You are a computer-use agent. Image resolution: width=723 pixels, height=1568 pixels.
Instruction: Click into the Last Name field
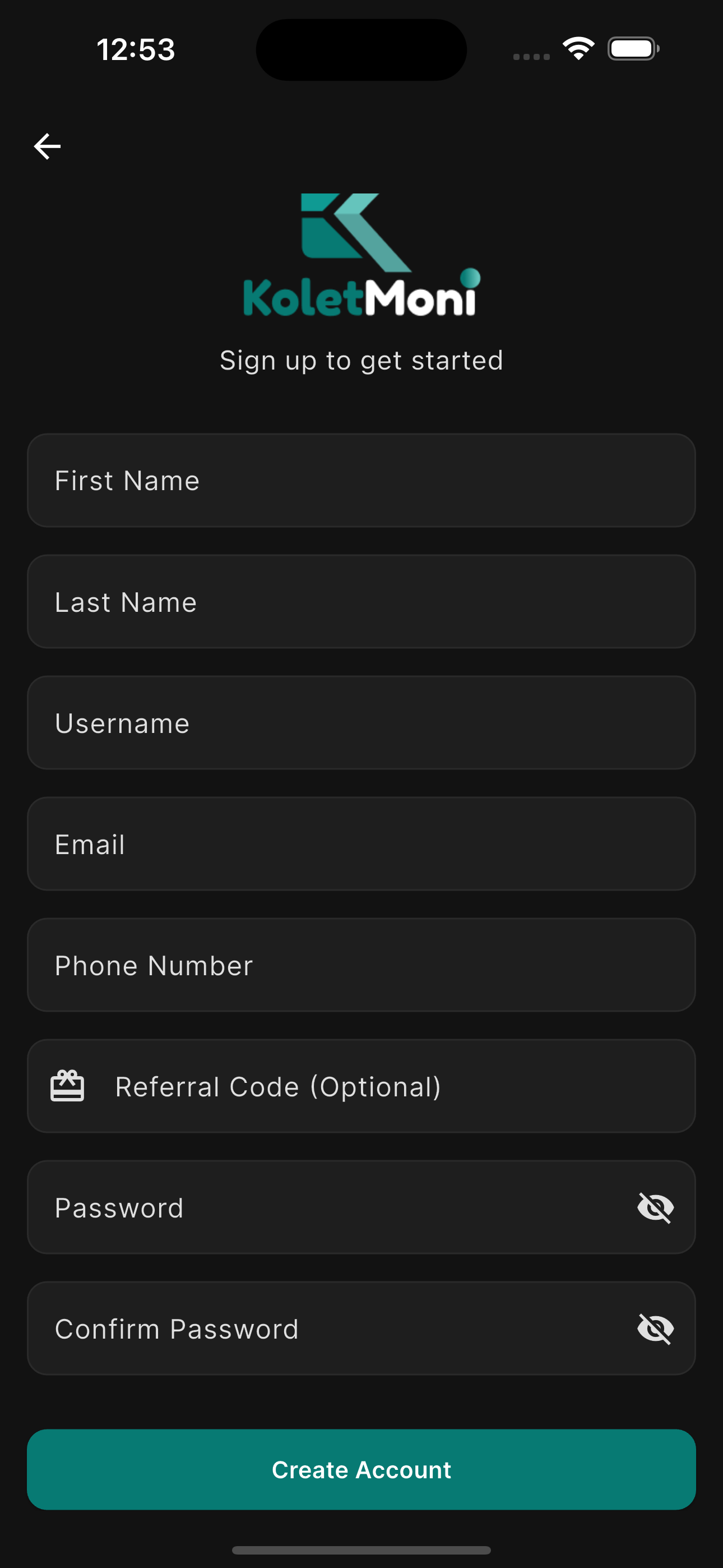pos(361,601)
